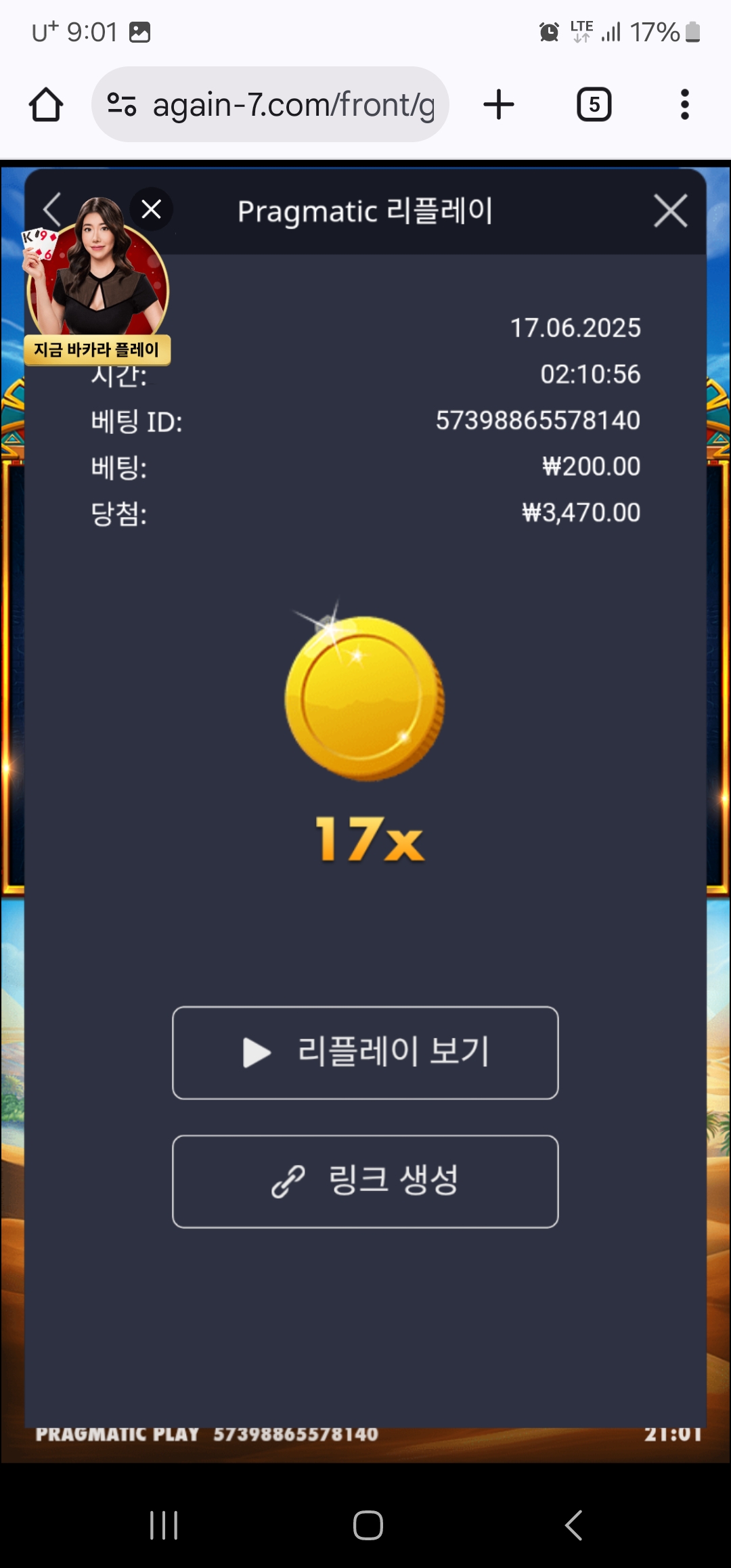The width and height of the screenshot is (731, 1568).
Task: Generate a link with 링크 생성
Action: tap(365, 1181)
